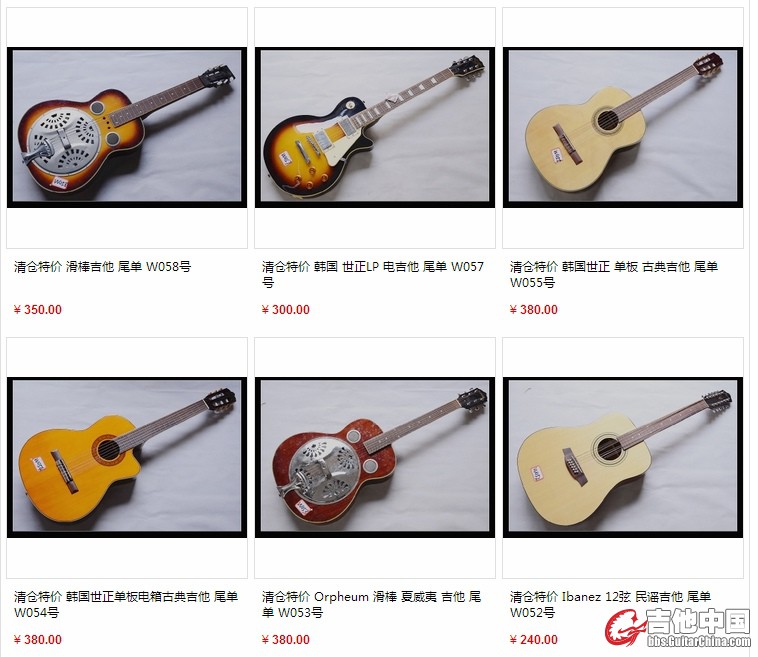This screenshot has height=657, width=758.
Task: Open the W055 solid-top classical guitar image
Action: click(622, 127)
